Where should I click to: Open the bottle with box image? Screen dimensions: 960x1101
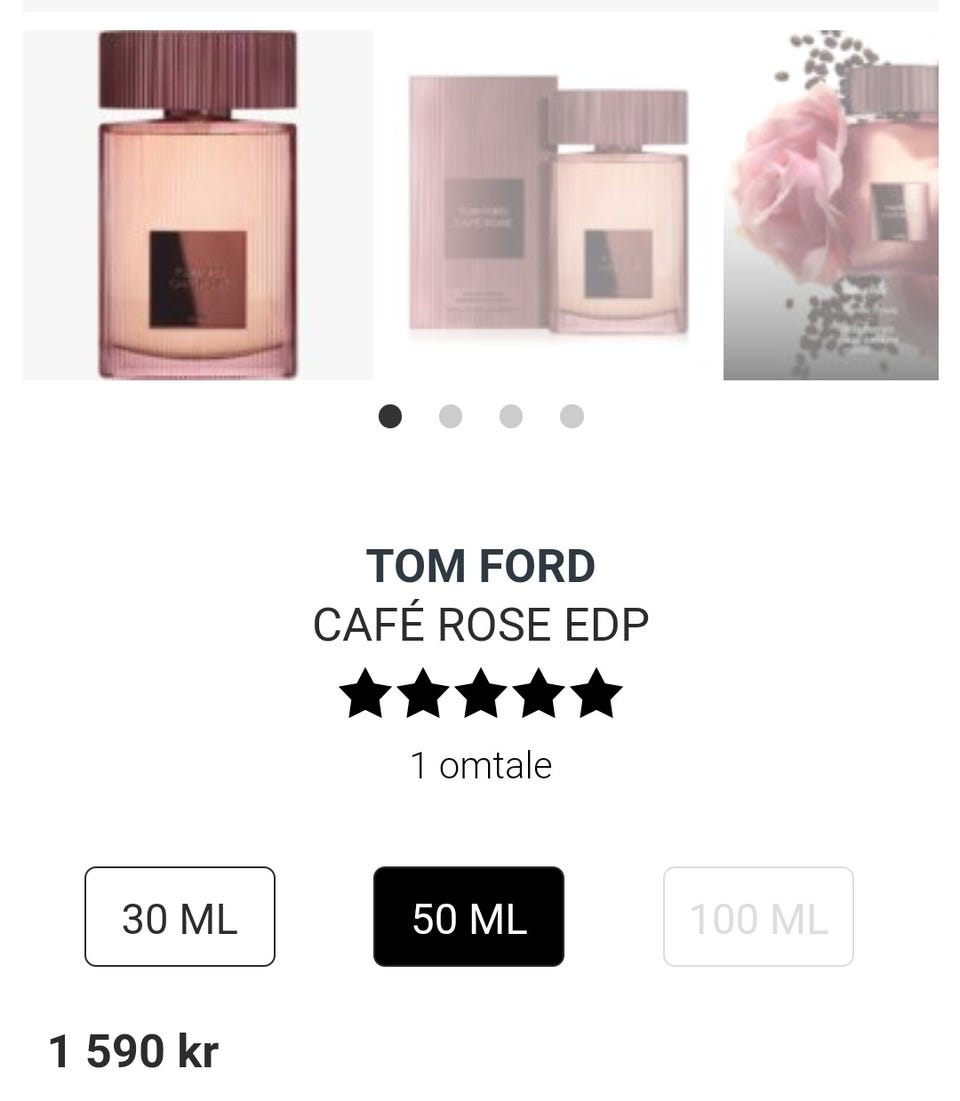[x=548, y=205]
